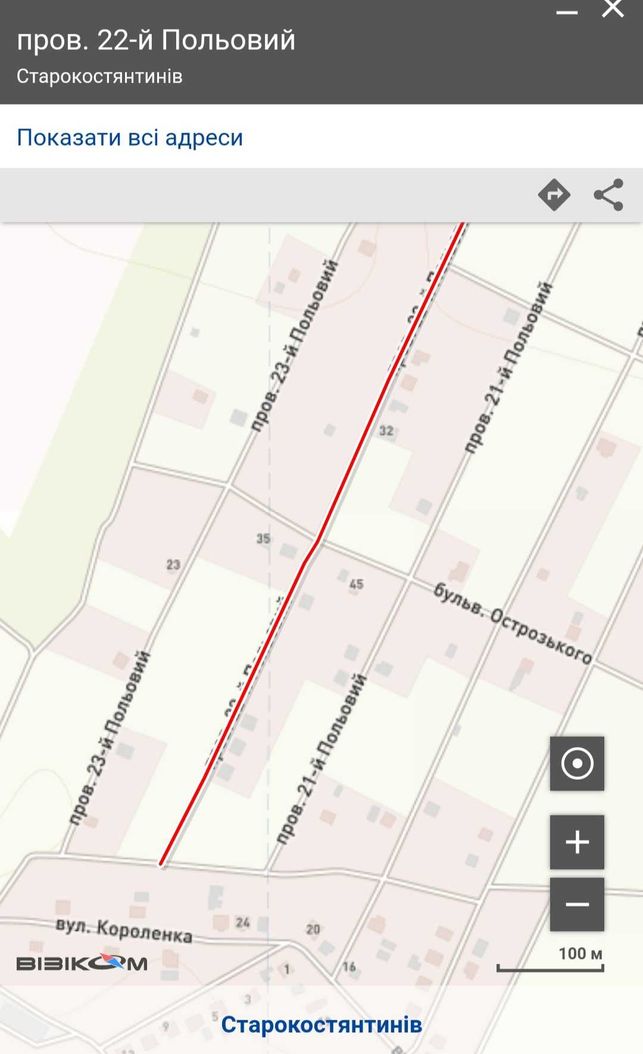Center map on my location
The width and height of the screenshot is (643, 1054).
577,764
